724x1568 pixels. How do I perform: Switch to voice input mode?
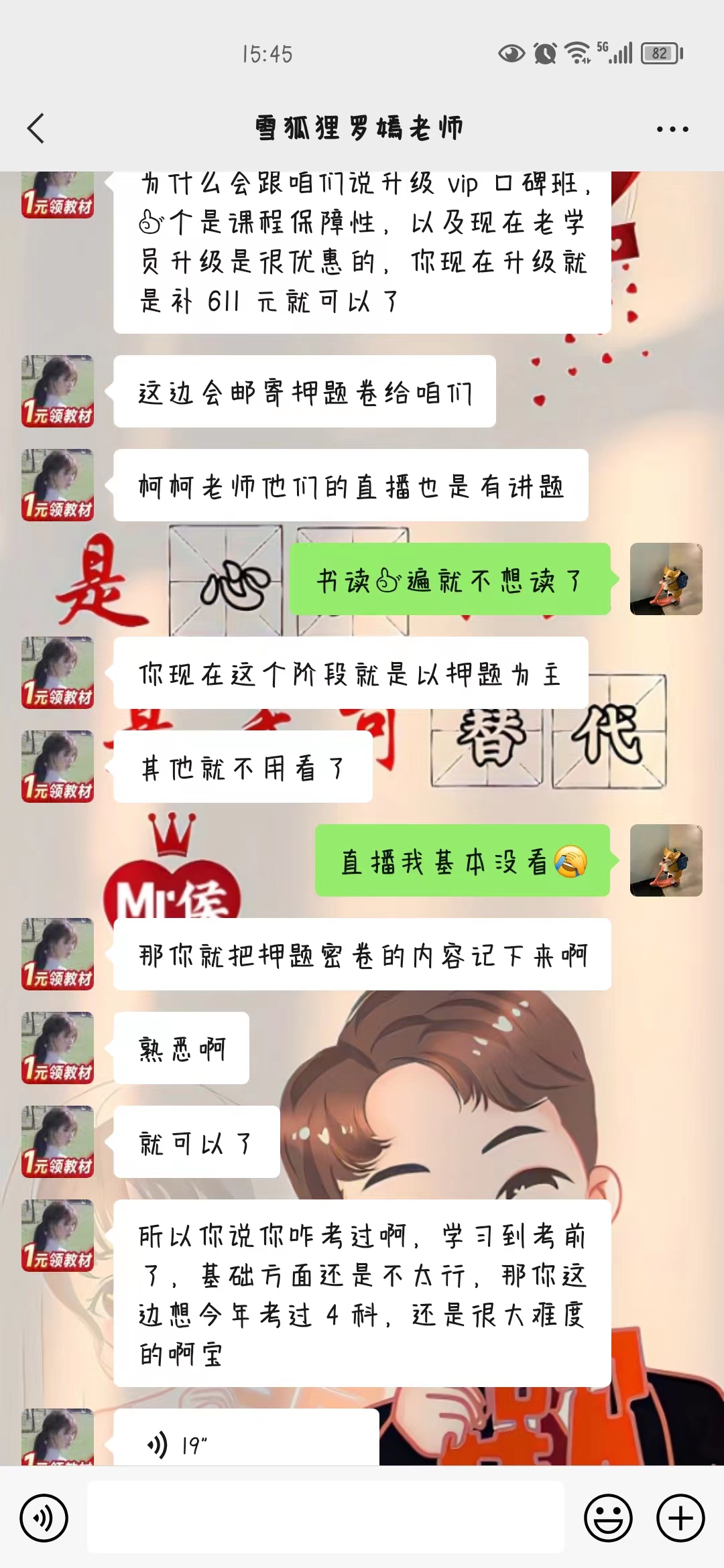coord(44,1518)
